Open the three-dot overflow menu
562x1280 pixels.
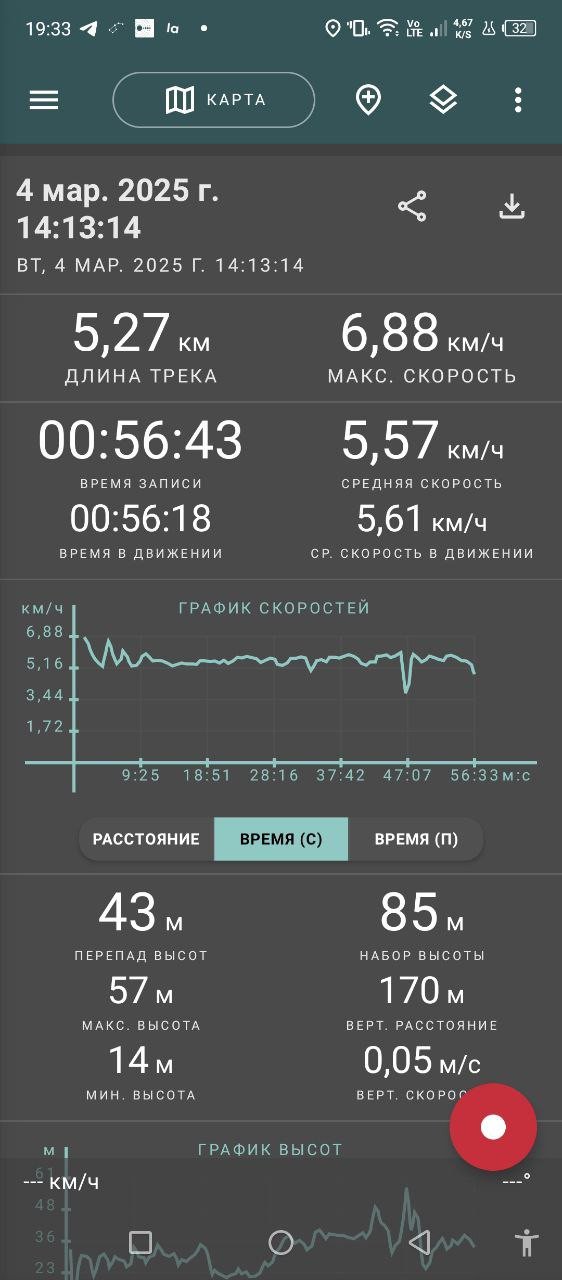pyautogui.click(x=517, y=100)
